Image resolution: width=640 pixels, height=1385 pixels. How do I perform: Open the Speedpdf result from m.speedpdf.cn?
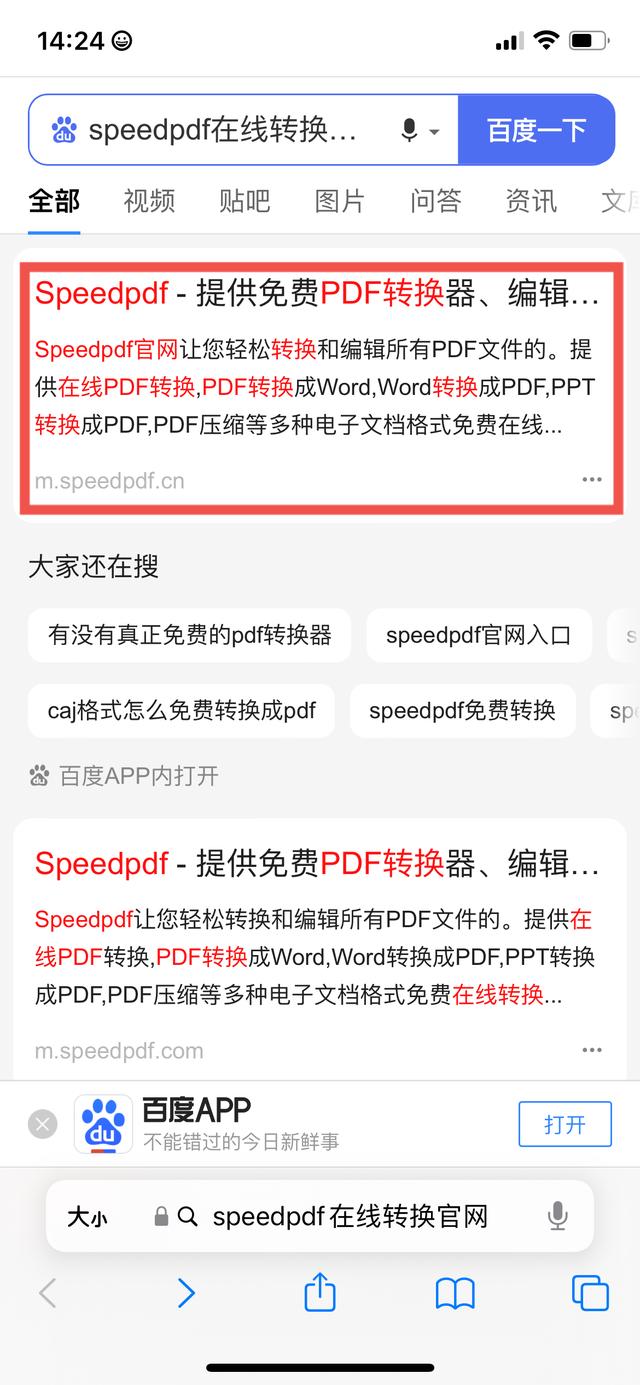point(317,293)
